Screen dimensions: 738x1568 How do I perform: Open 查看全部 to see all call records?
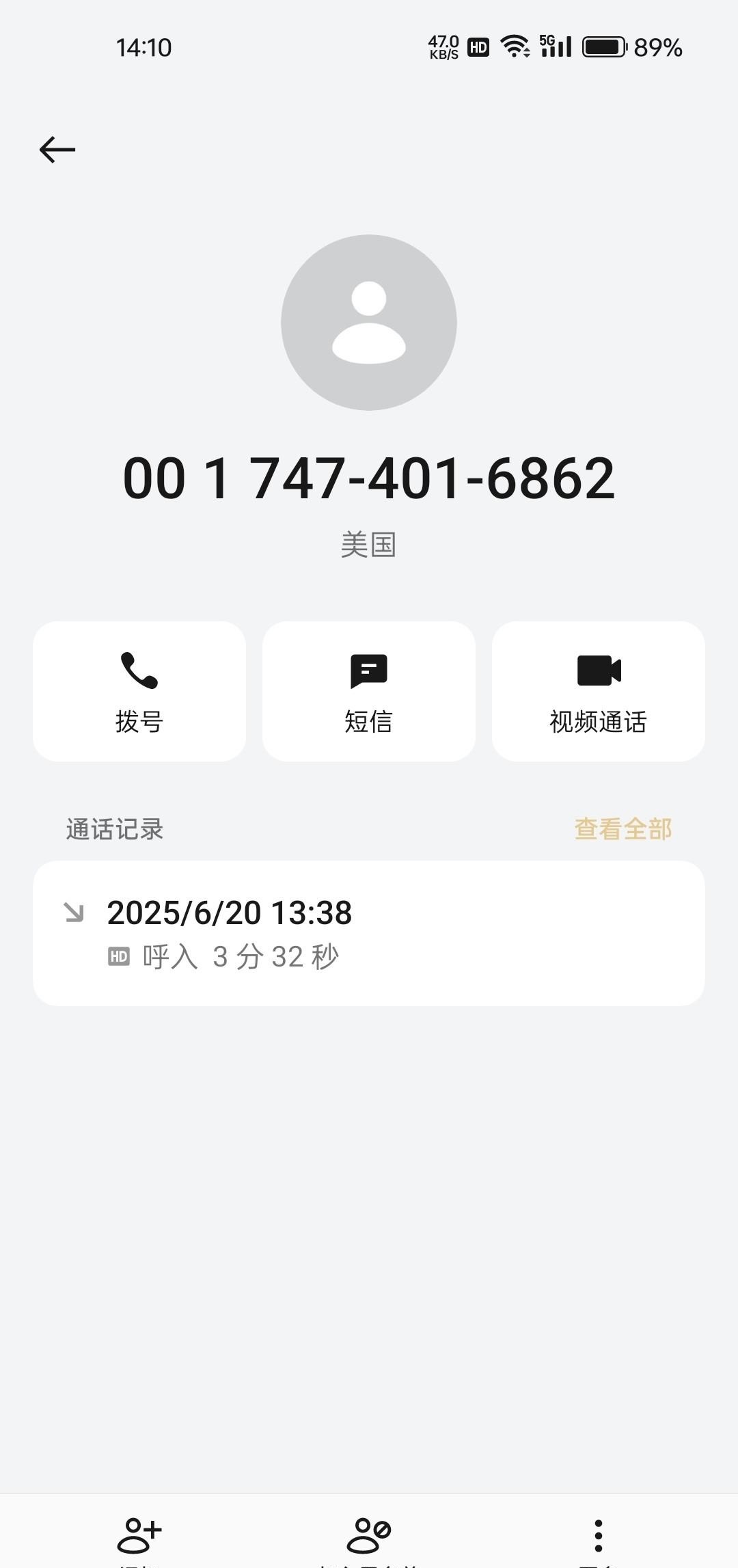tap(623, 829)
